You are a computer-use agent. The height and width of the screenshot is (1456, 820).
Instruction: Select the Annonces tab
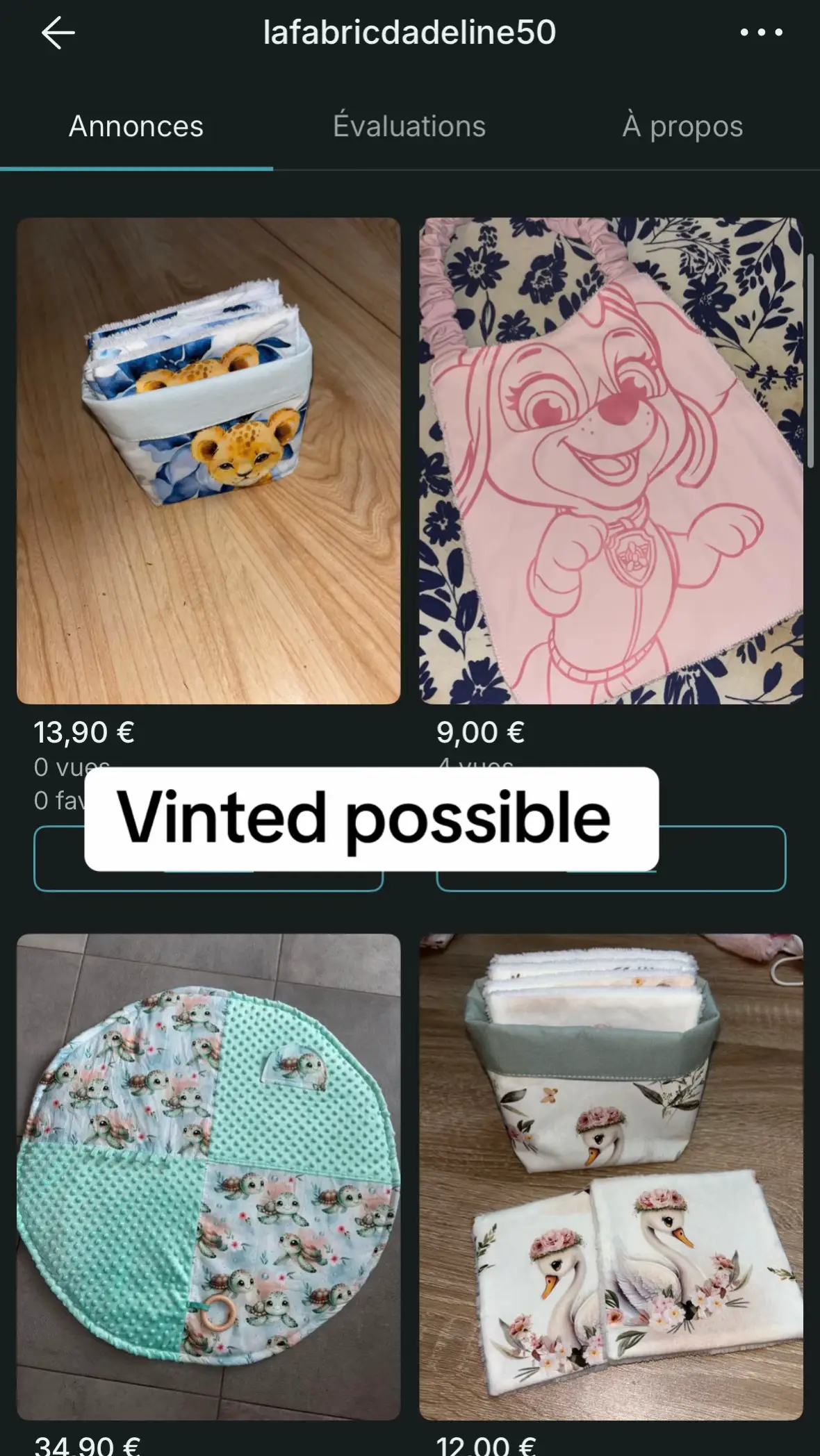[x=136, y=126]
